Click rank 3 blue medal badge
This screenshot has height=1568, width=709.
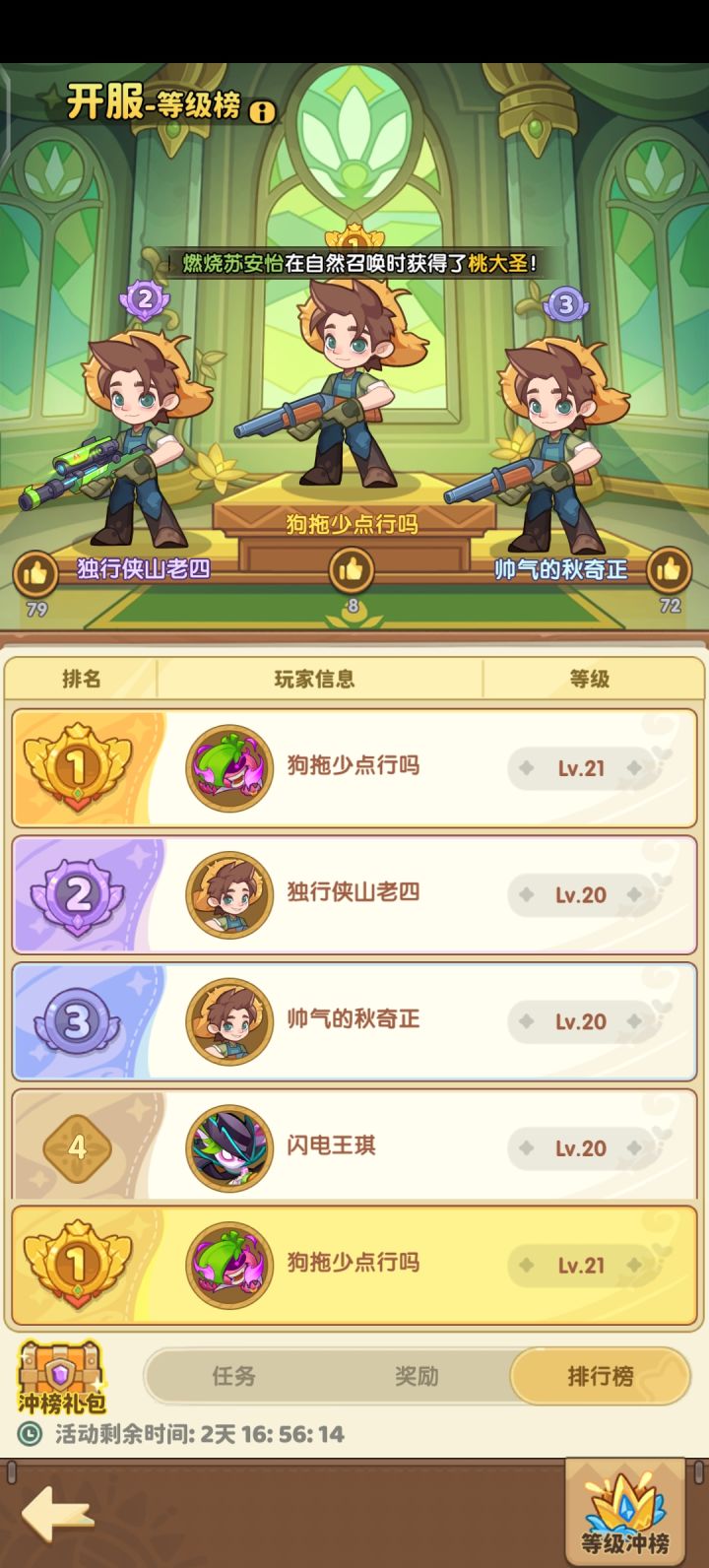coord(79,1021)
